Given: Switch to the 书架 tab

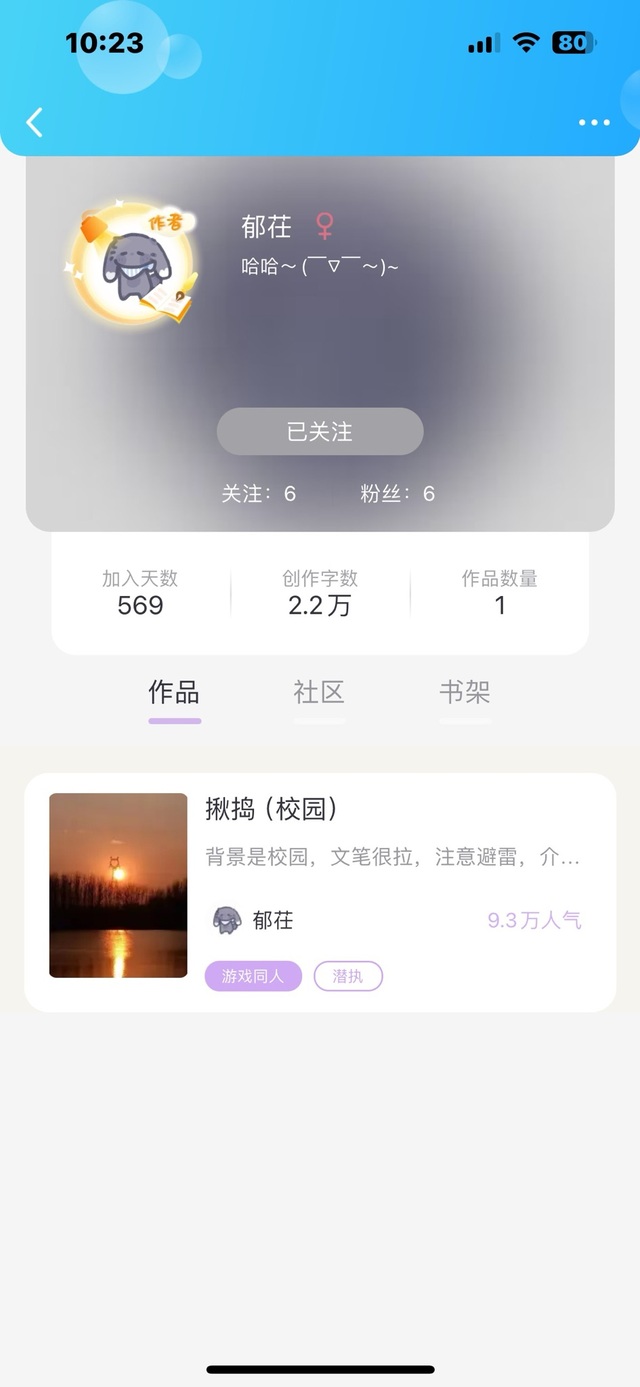Looking at the screenshot, I should tap(465, 692).
